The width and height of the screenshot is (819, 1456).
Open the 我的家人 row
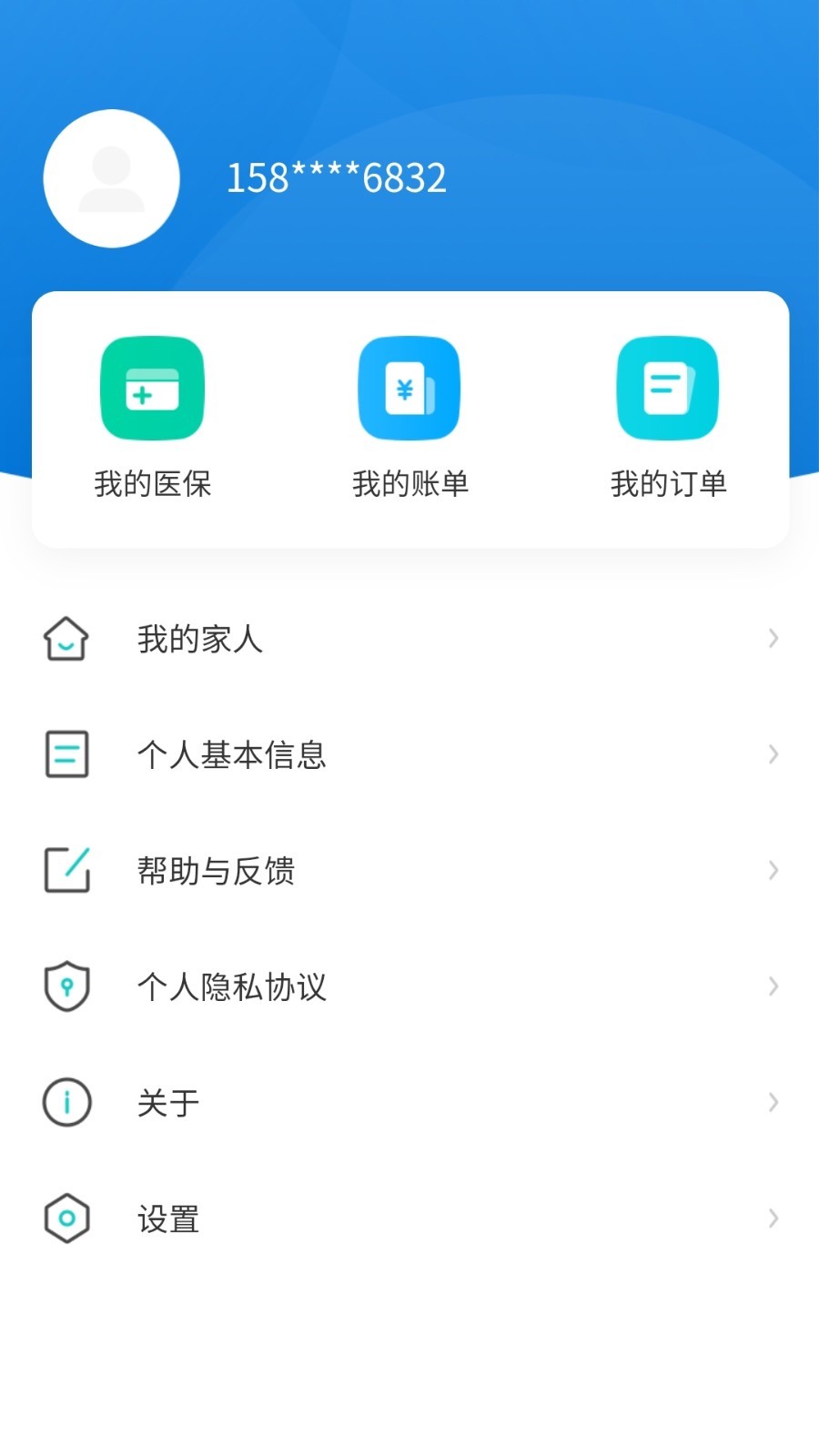(x=409, y=639)
